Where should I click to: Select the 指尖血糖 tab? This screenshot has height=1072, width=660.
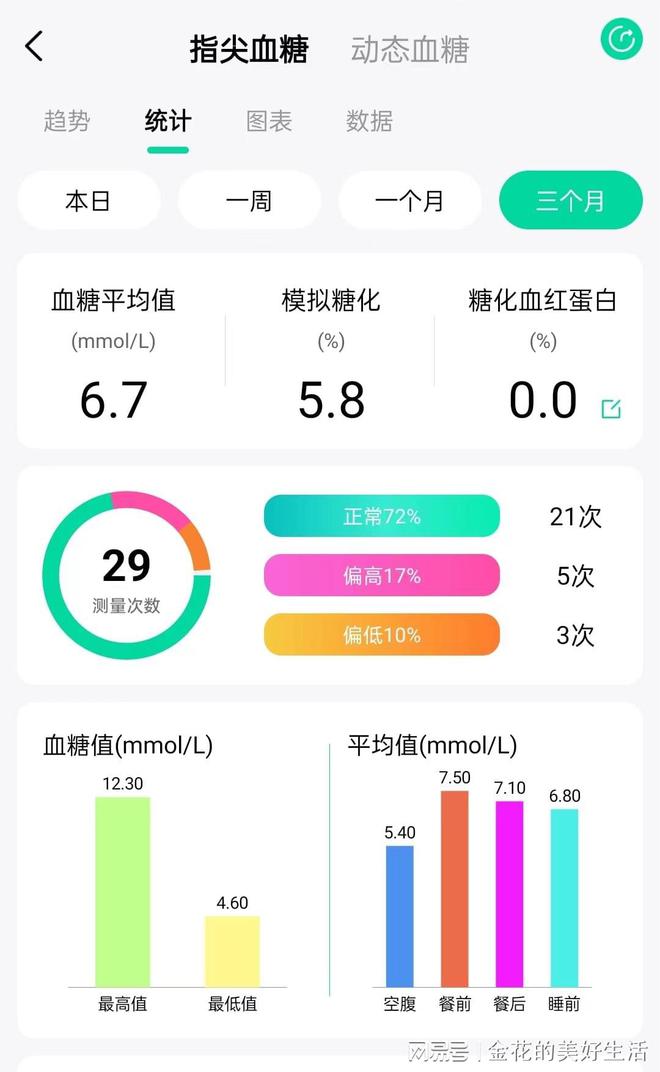point(249,49)
